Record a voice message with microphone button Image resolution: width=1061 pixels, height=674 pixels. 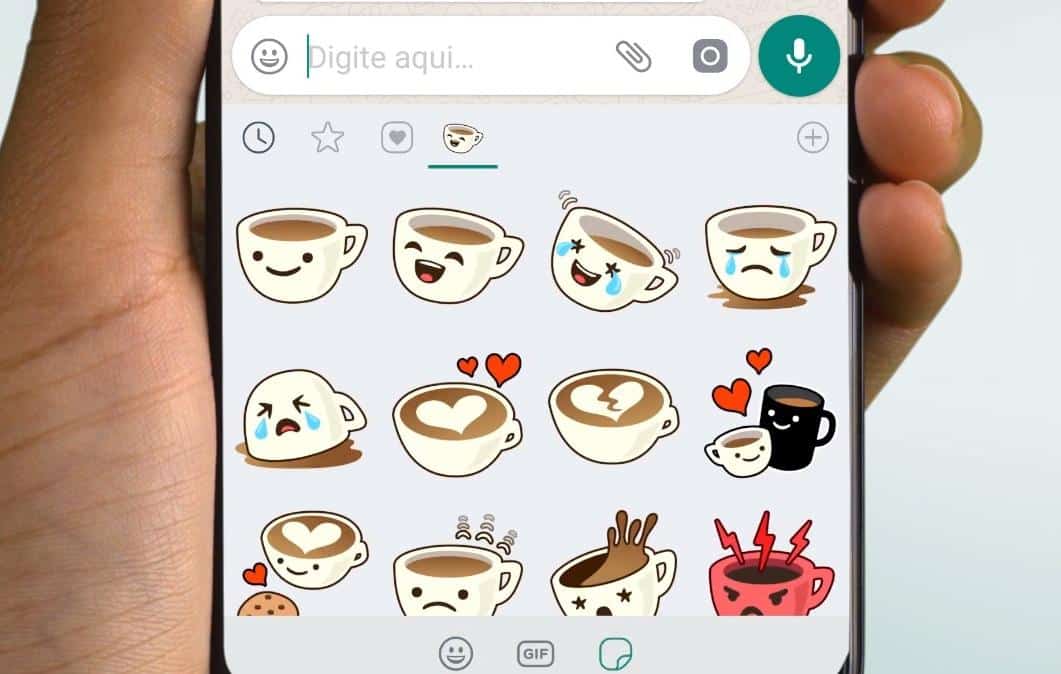click(798, 56)
